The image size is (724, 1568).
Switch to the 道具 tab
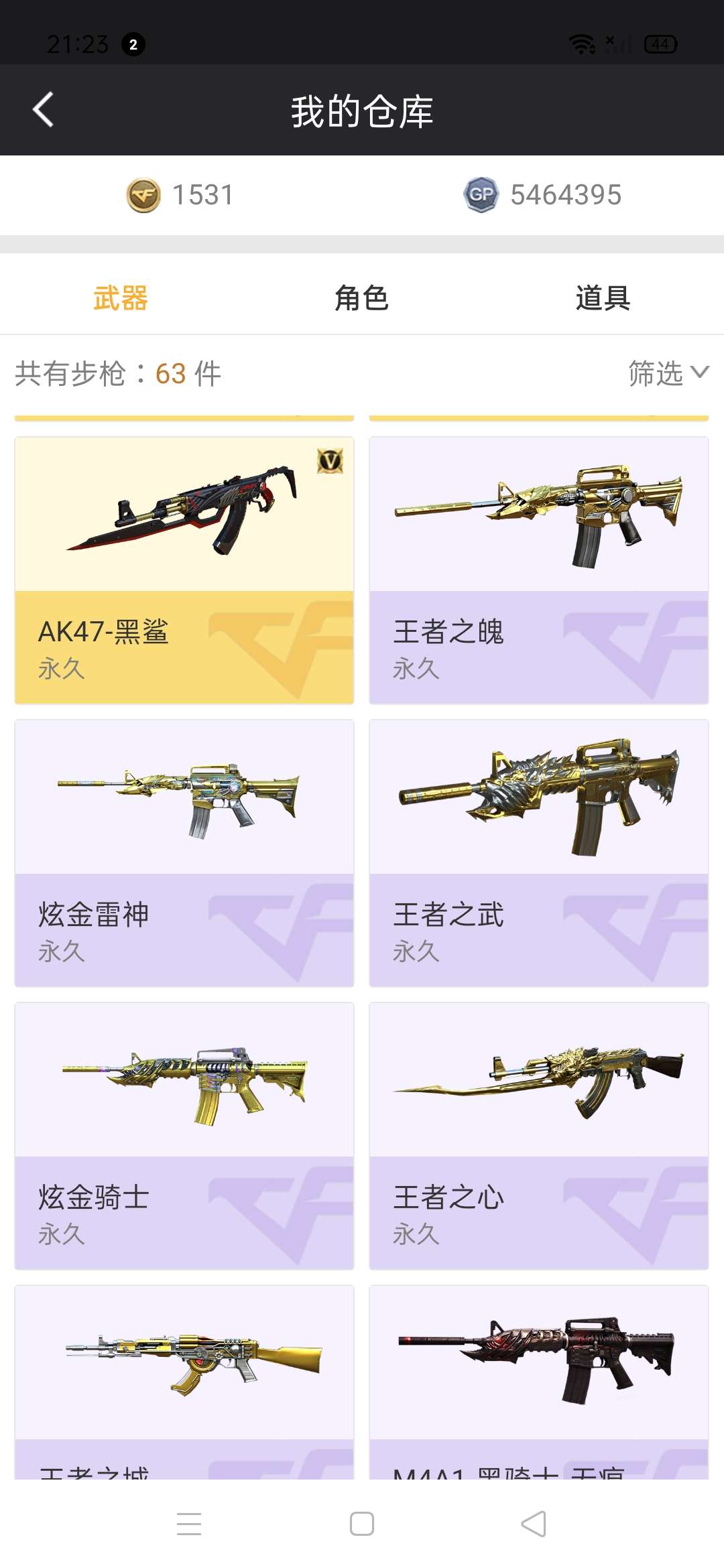(x=603, y=298)
